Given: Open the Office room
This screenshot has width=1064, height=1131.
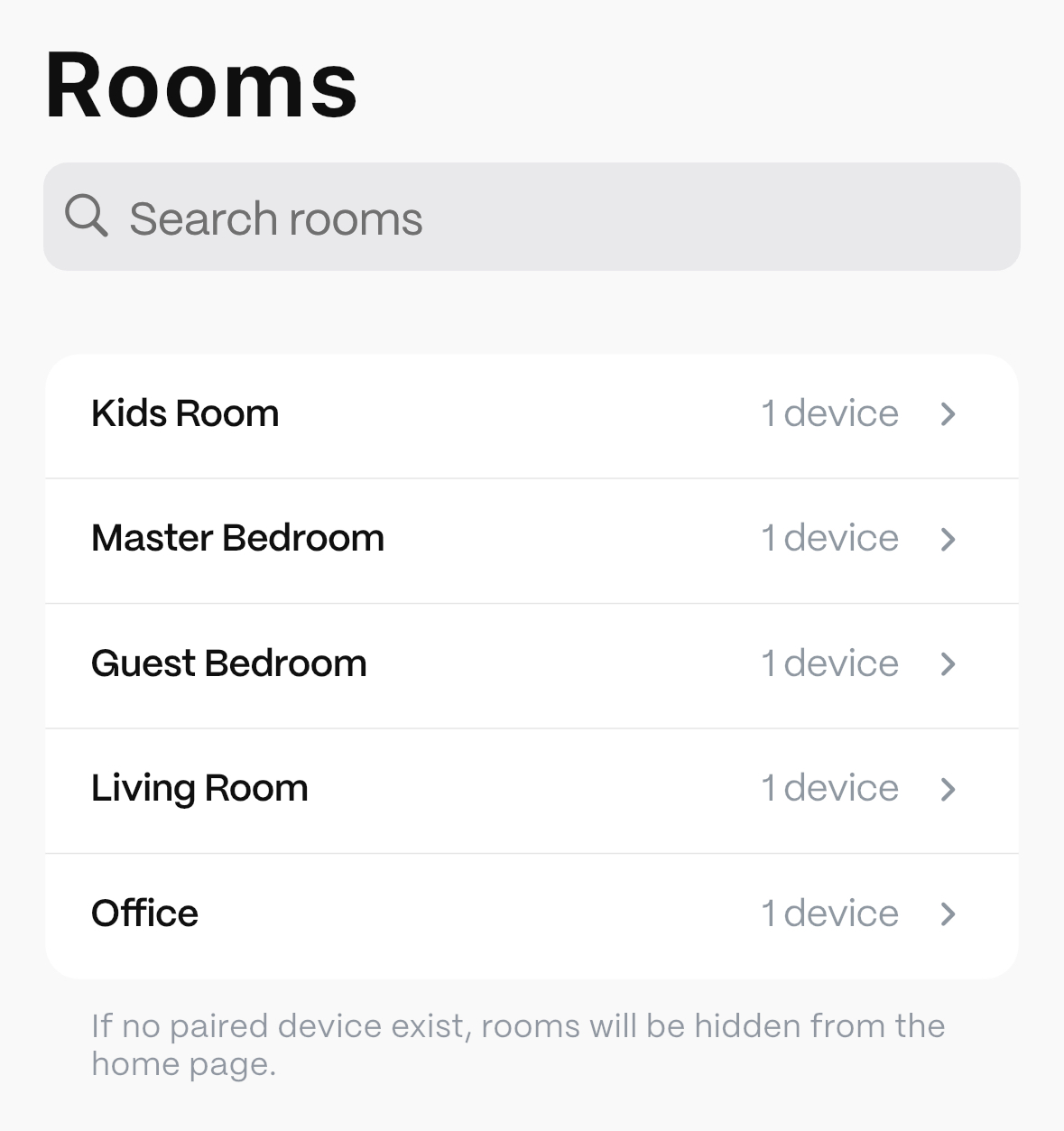Looking at the screenshot, I should (532, 913).
